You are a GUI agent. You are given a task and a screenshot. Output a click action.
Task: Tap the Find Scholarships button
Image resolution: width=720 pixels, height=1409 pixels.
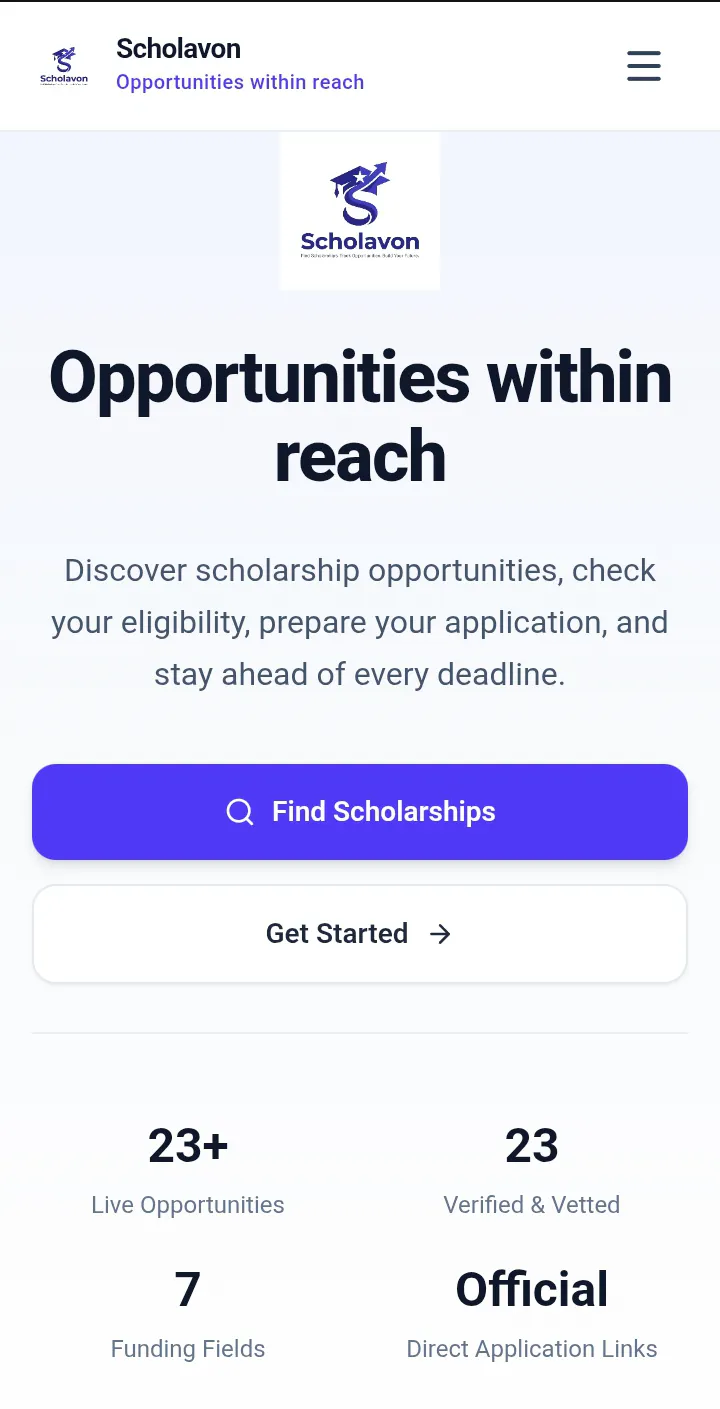point(360,812)
